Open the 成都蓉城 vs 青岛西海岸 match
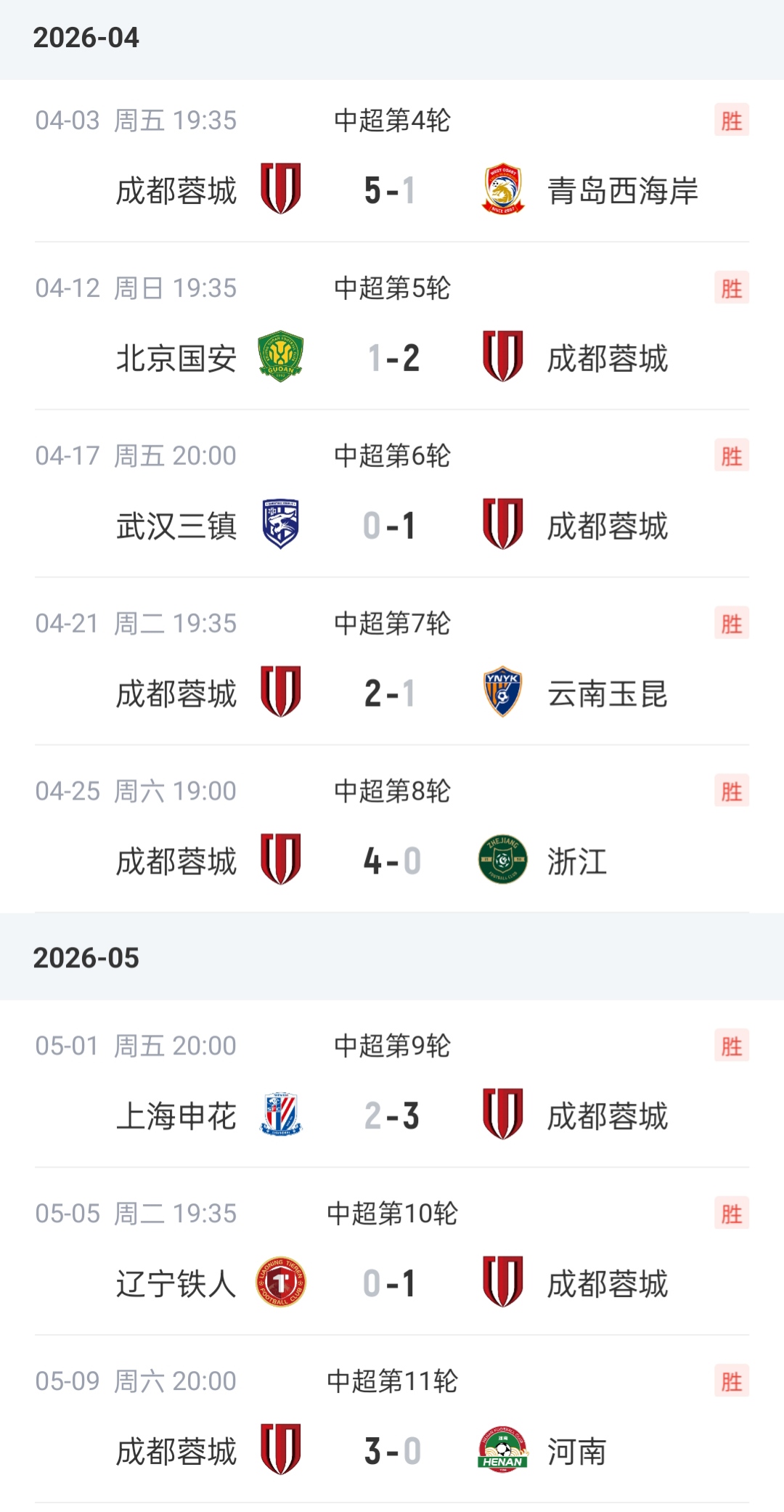 point(392,161)
